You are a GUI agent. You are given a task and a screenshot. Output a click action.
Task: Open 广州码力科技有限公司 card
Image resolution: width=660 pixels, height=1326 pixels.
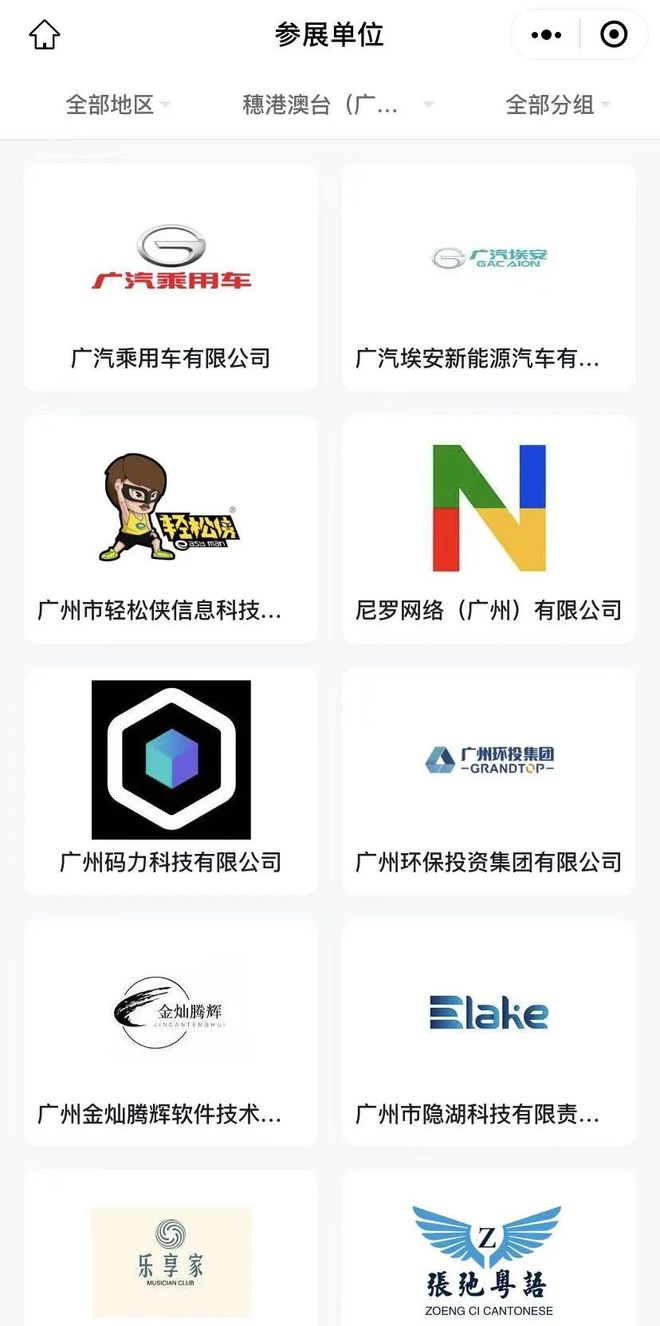click(171, 781)
